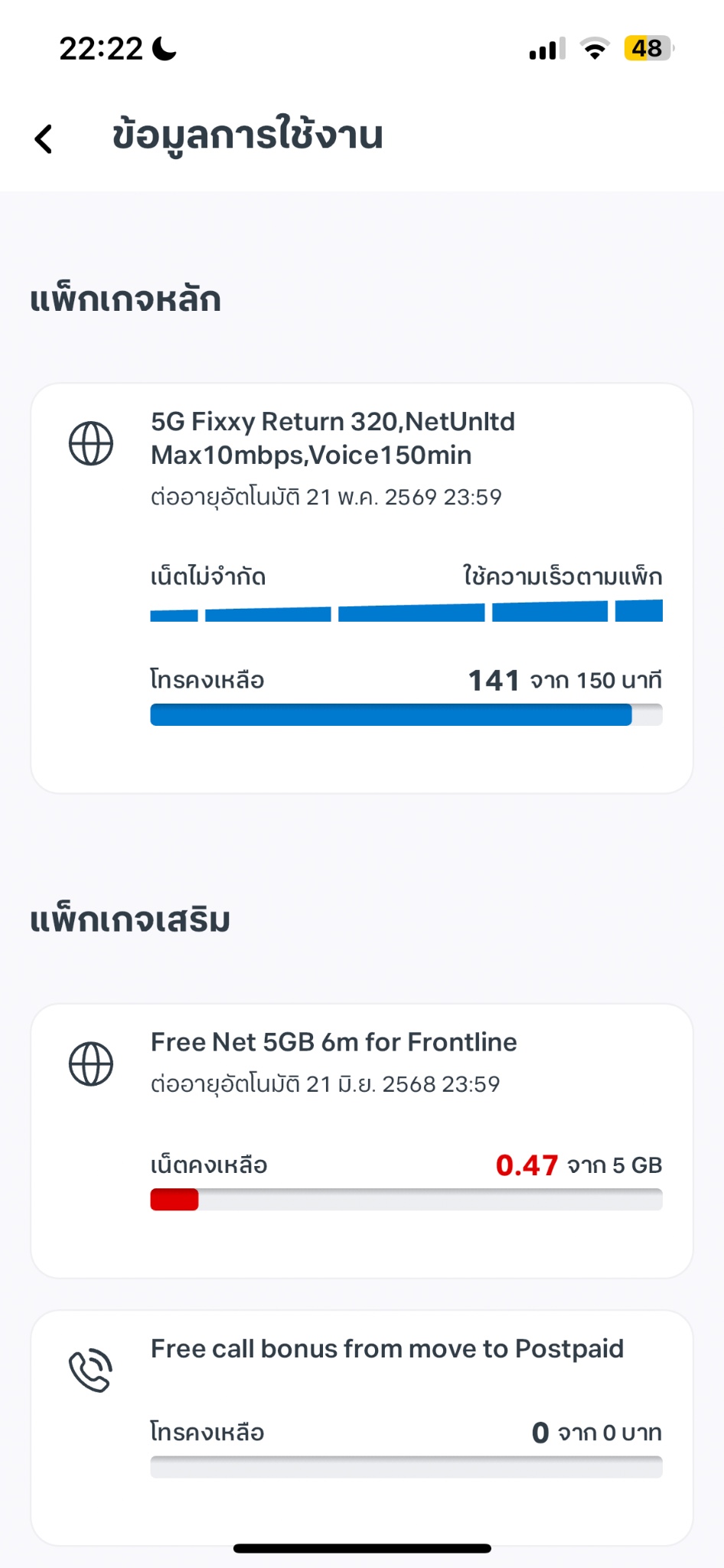Open the 5G Fixxy Return 320 package card

click(x=362, y=588)
